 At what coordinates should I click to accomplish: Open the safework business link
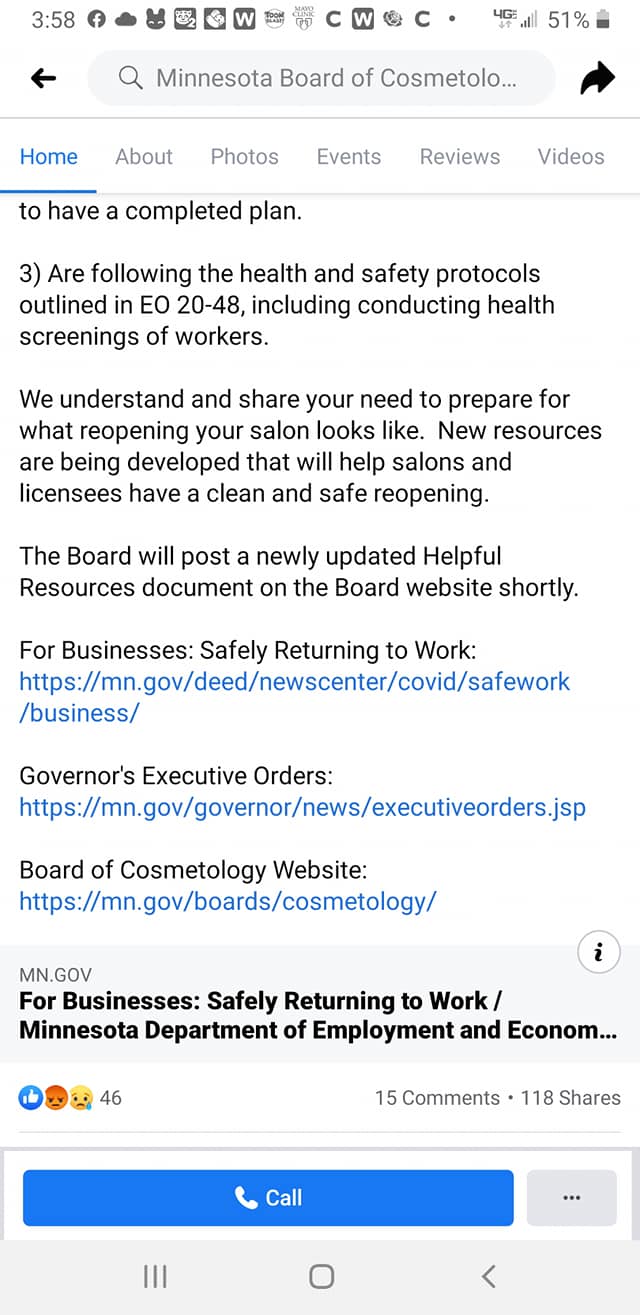point(294,697)
